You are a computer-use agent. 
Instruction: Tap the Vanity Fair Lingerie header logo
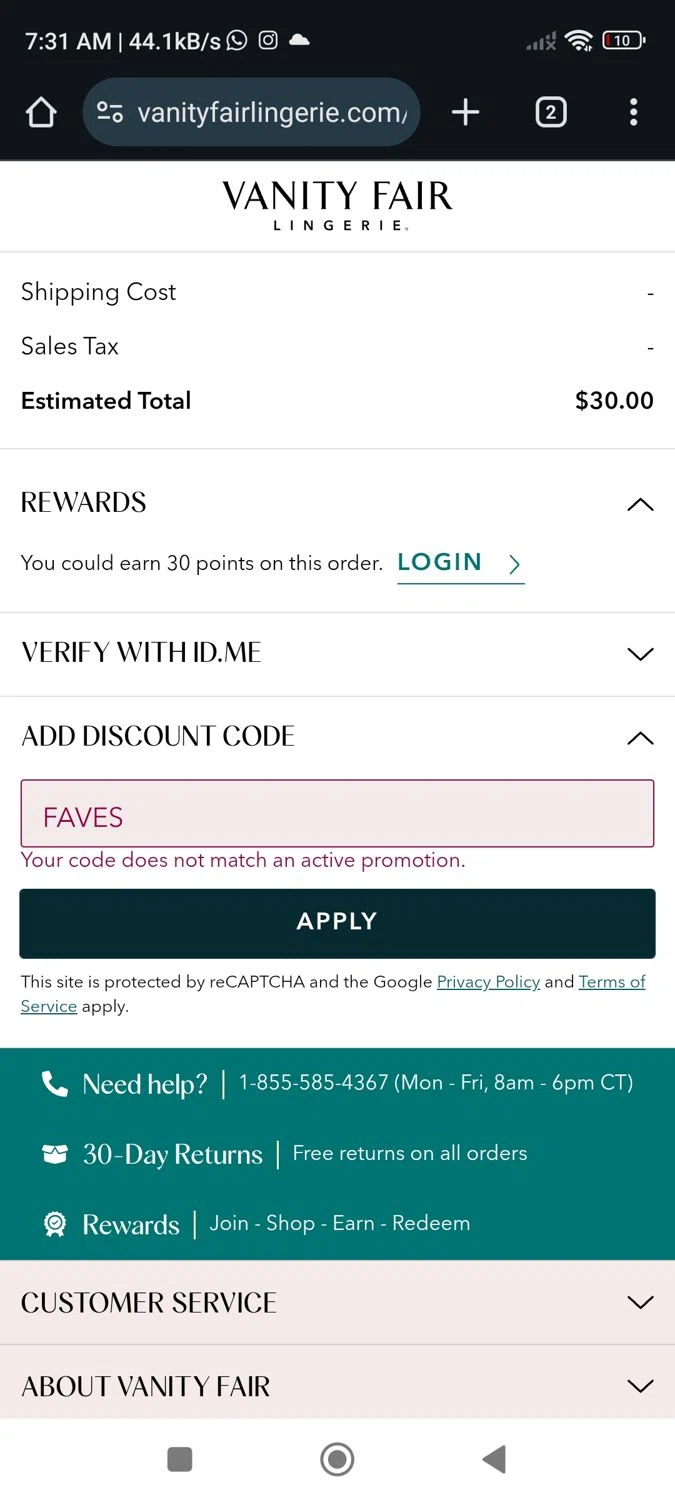tap(337, 205)
